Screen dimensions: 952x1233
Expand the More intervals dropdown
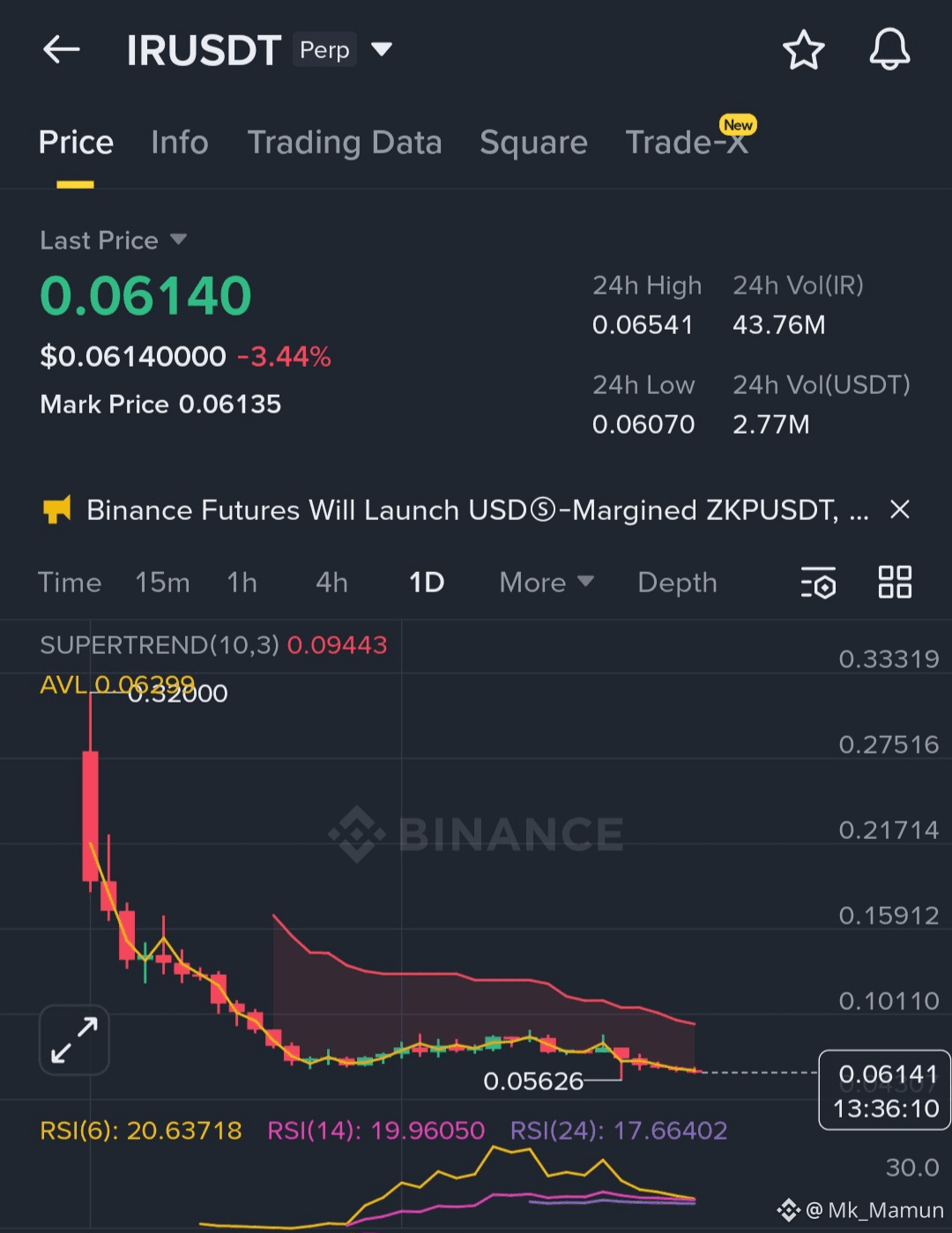click(547, 583)
